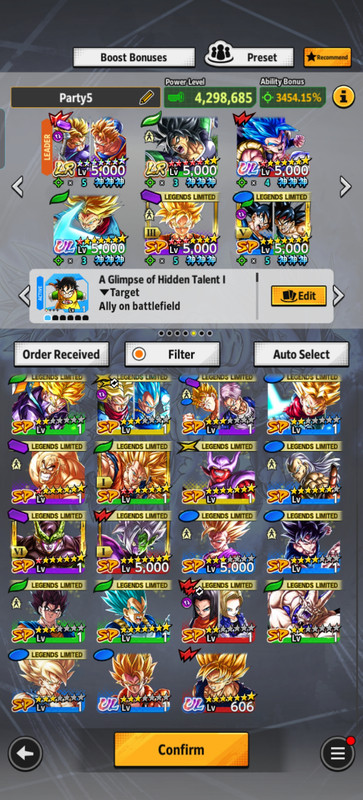363x800 pixels.
Task: Edit the Party5 name with pencil icon
Action: coord(147,97)
